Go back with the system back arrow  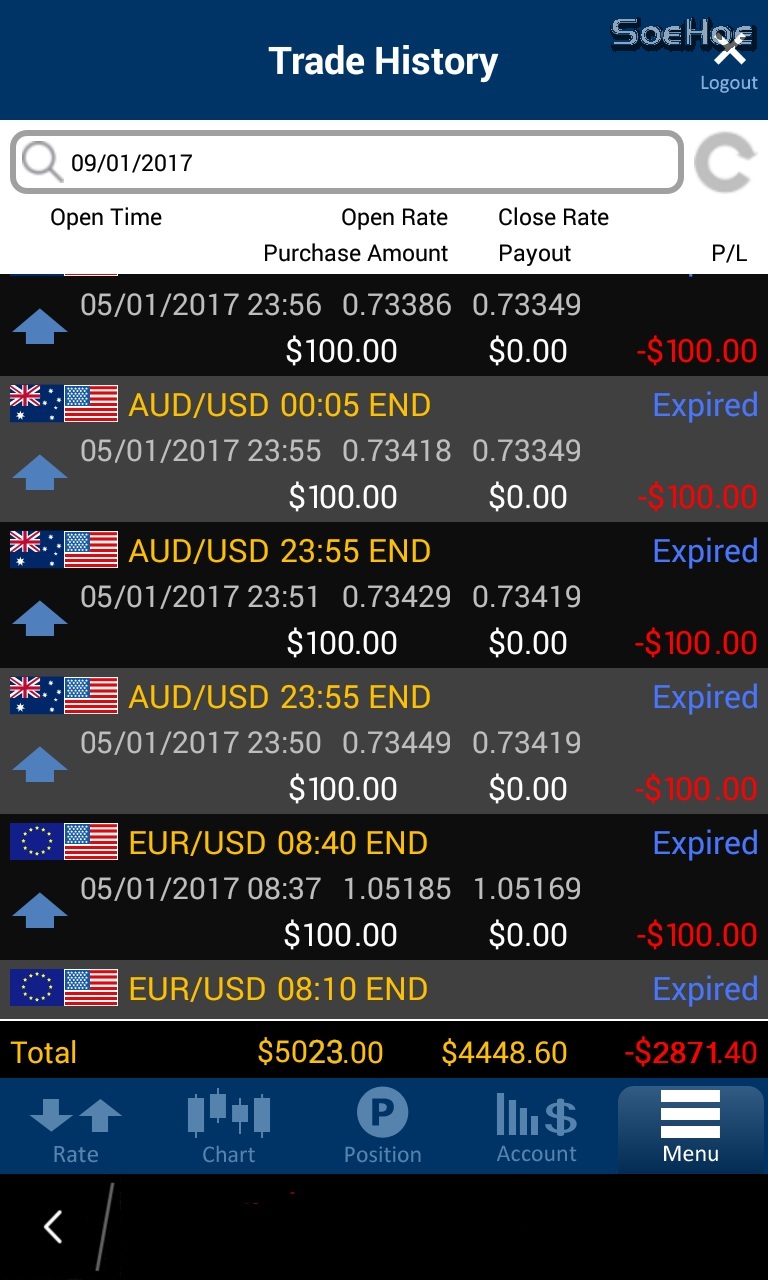tap(54, 1226)
